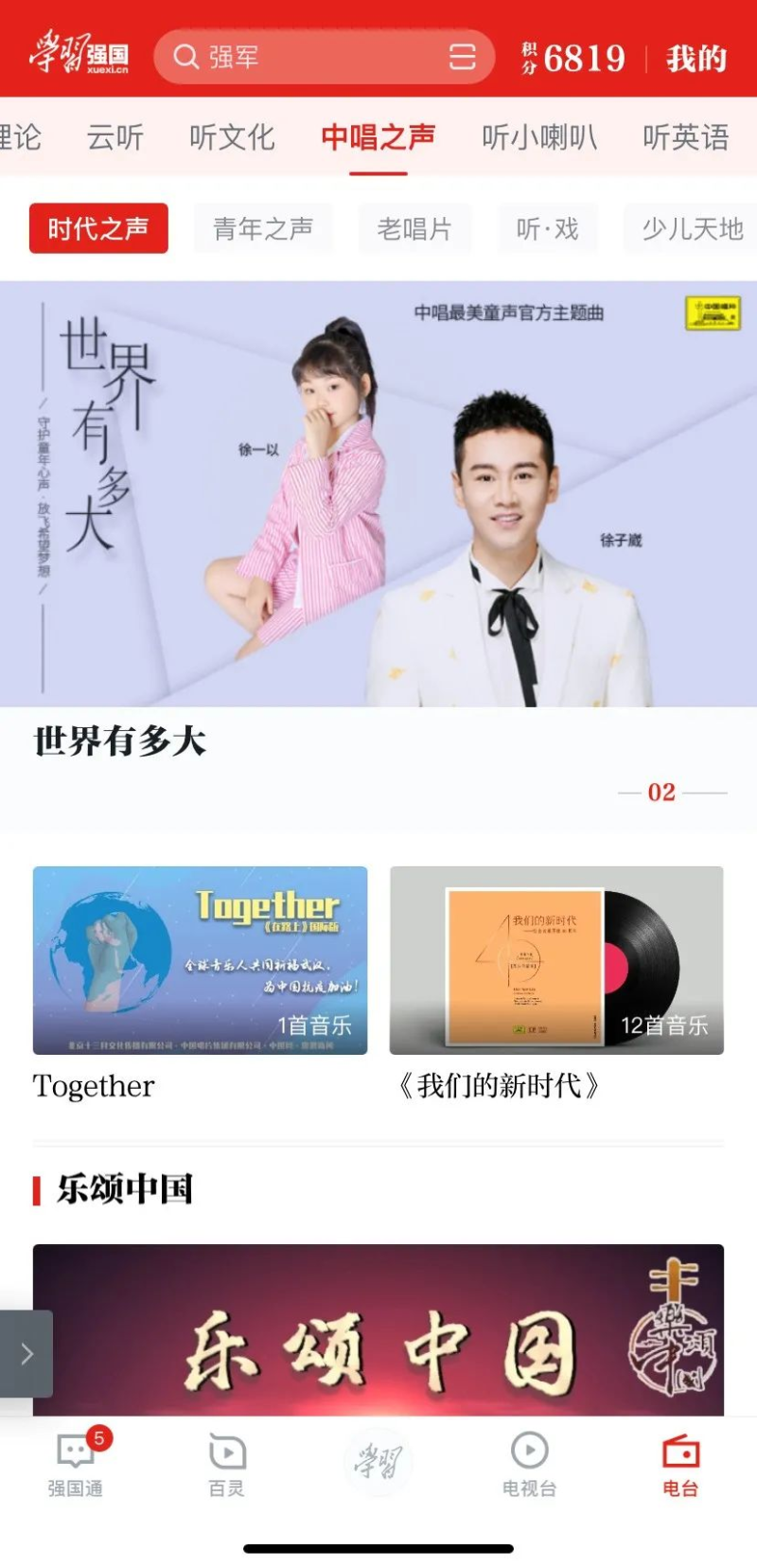Viewport: 757px width, 1568px height.
Task: Select the 青年之声 chip
Action: click(x=263, y=229)
